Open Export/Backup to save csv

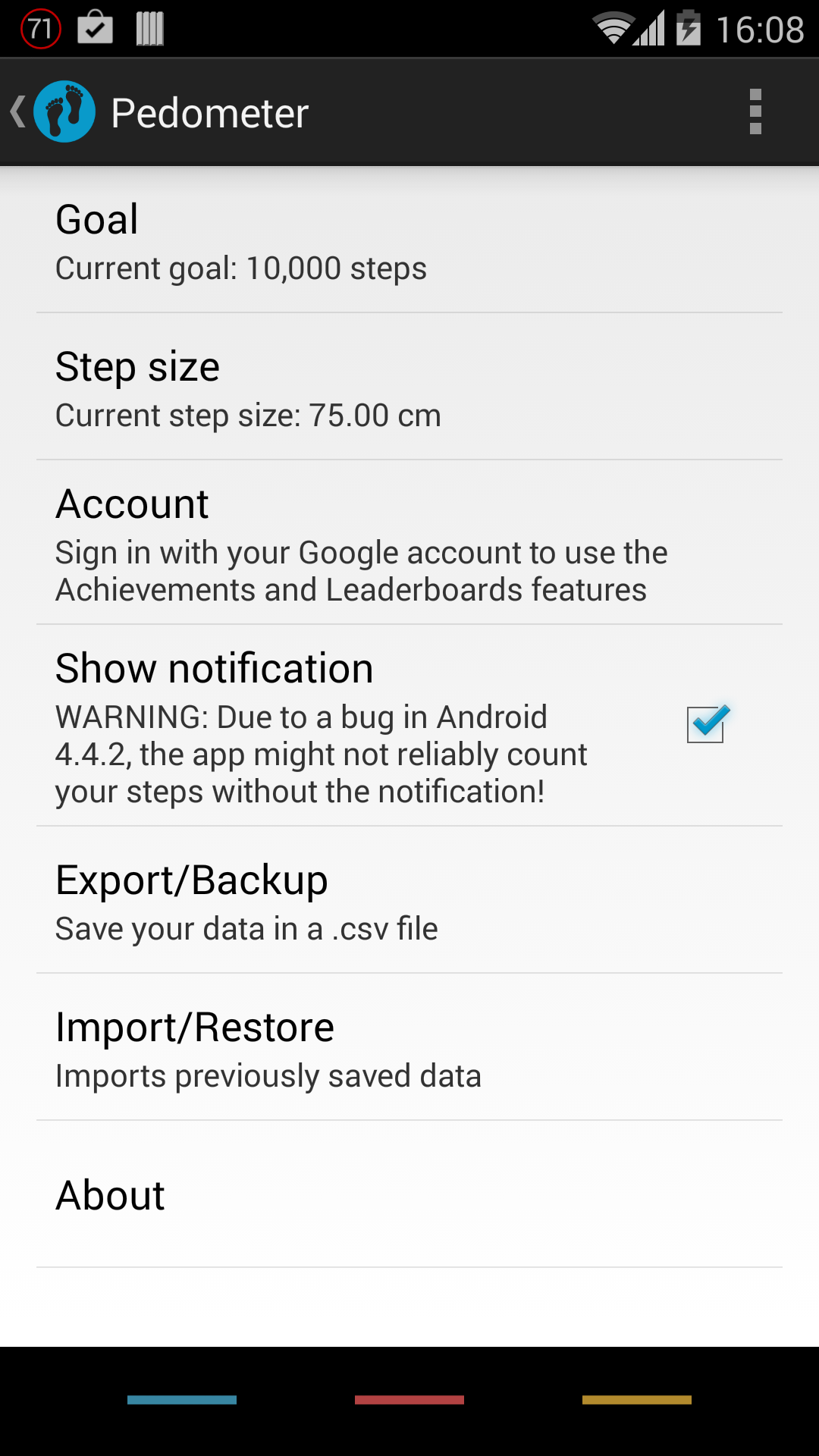tap(409, 902)
